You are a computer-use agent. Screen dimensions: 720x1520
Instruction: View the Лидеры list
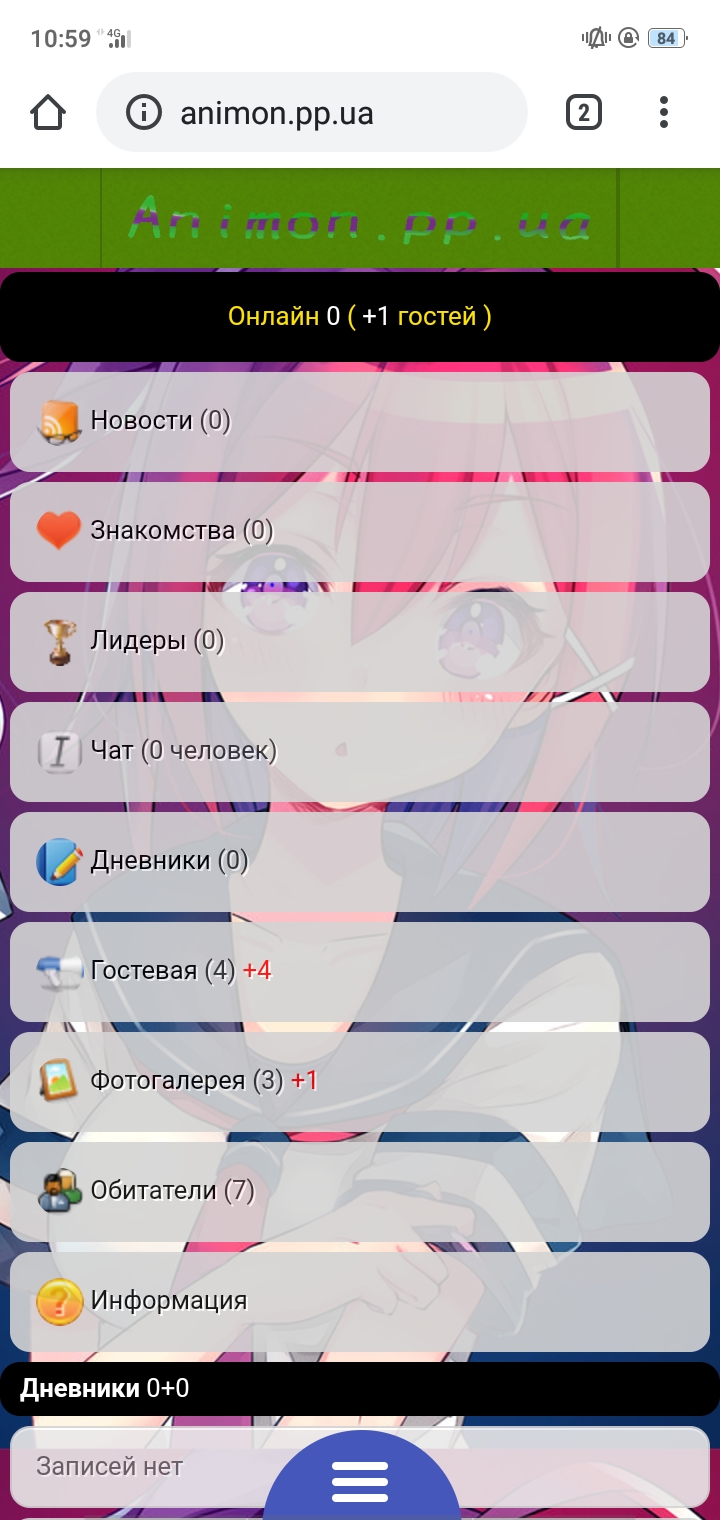click(x=360, y=641)
